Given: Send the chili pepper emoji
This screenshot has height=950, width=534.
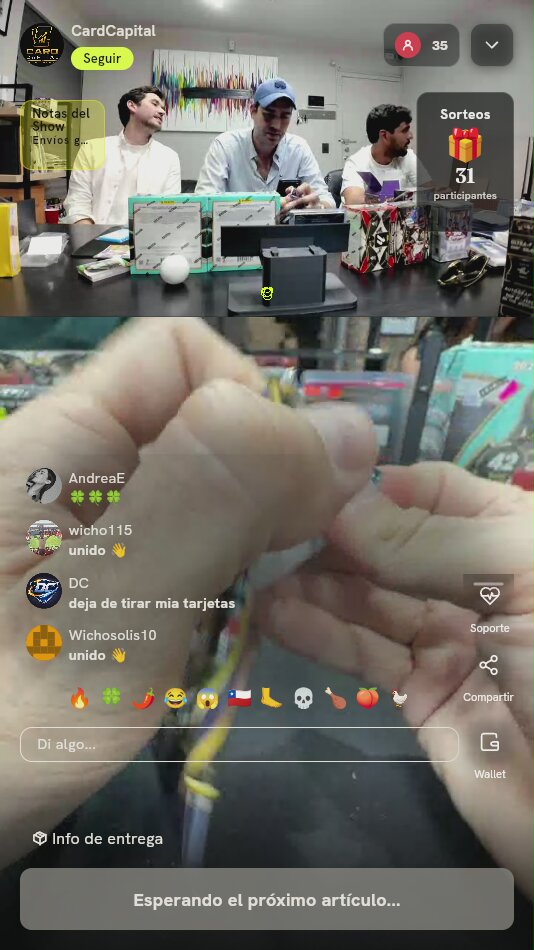Looking at the screenshot, I should (144, 698).
